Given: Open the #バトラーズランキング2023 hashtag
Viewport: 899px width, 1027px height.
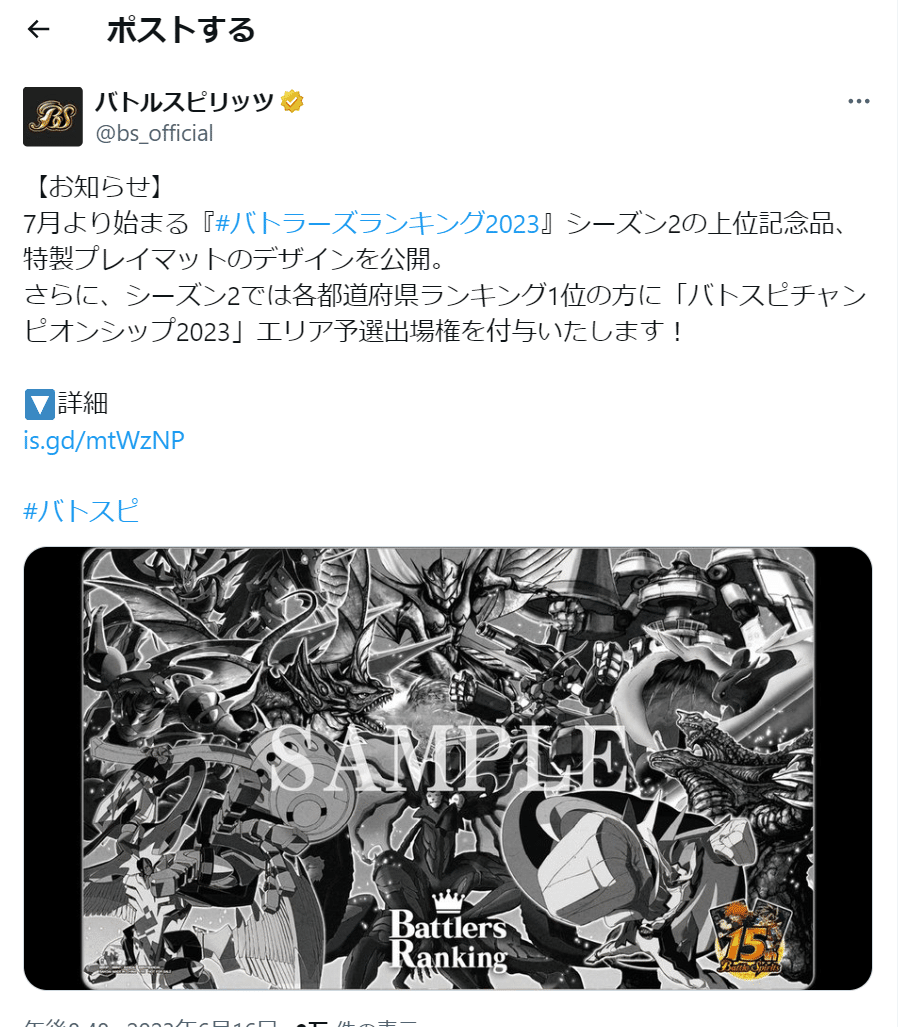Looking at the screenshot, I should point(384,222).
